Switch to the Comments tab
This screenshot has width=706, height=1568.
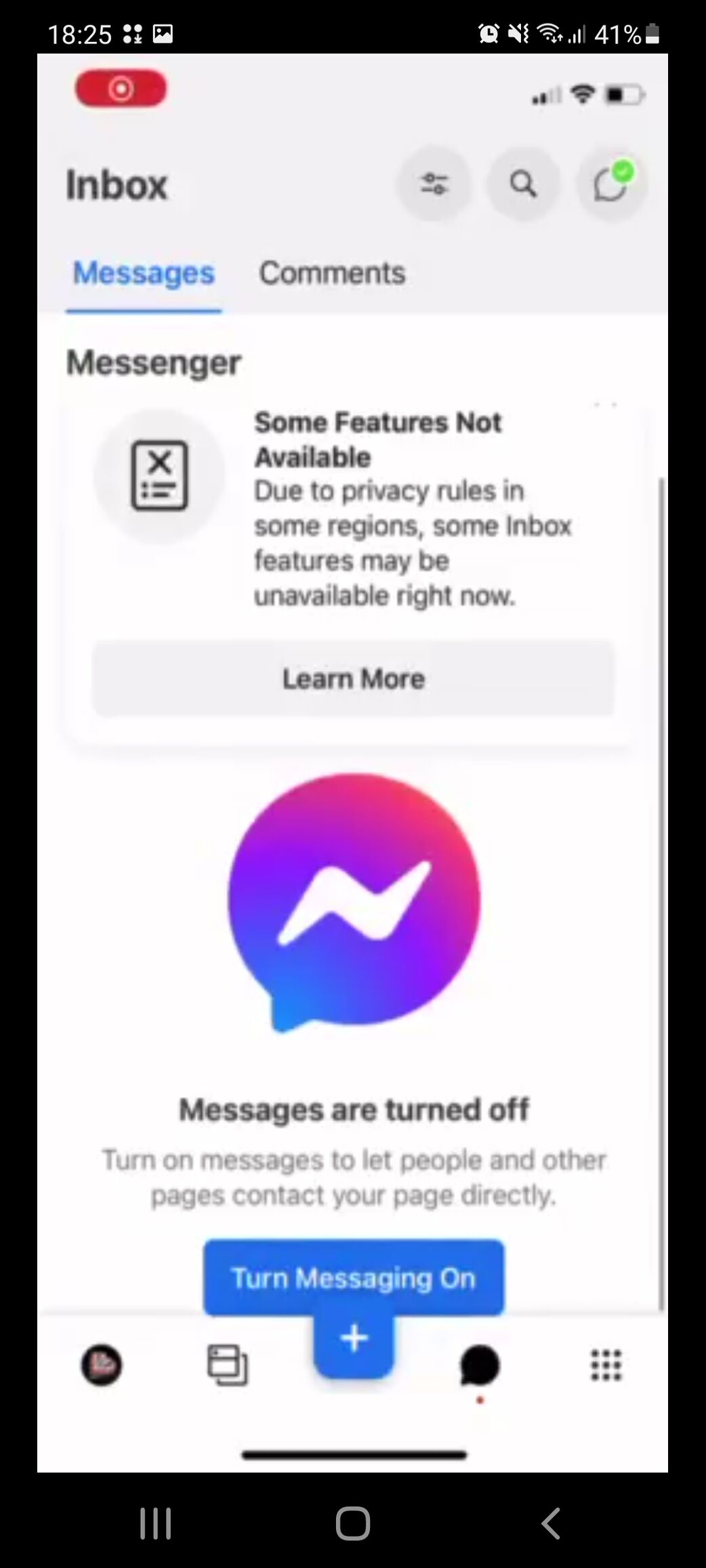click(x=332, y=273)
